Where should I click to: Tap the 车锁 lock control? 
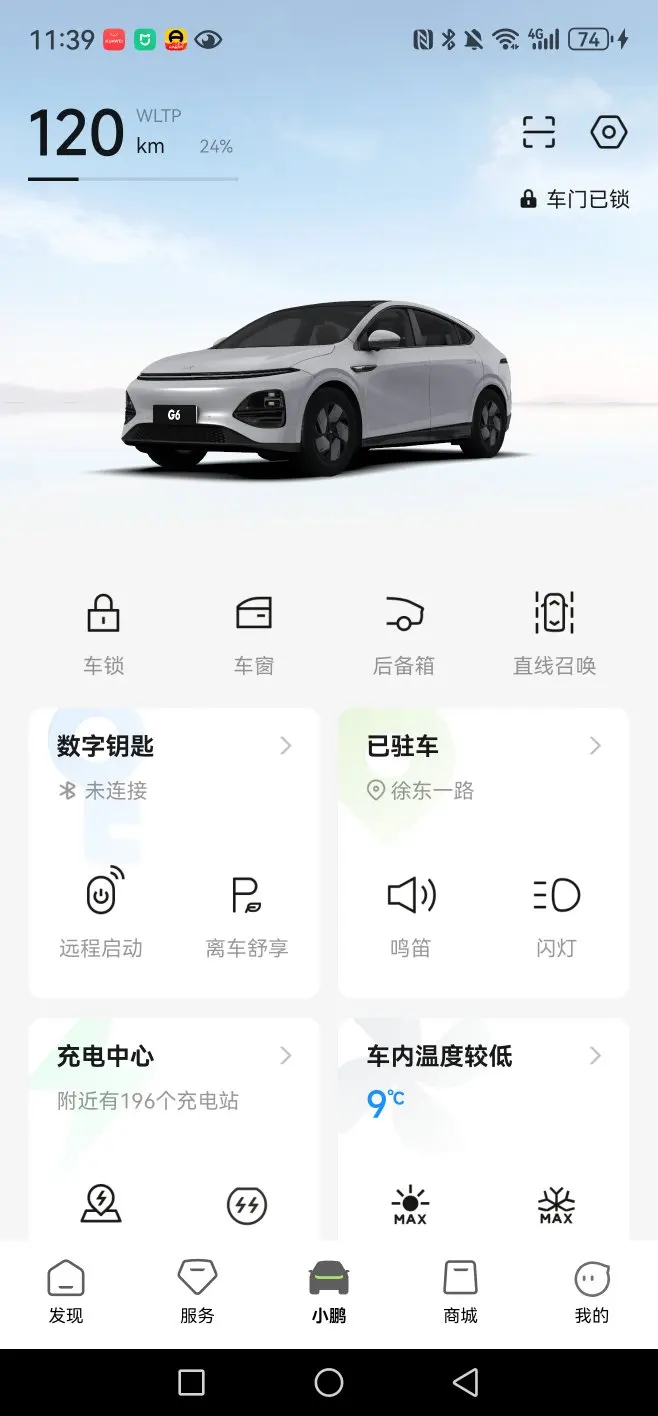[104, 630]
